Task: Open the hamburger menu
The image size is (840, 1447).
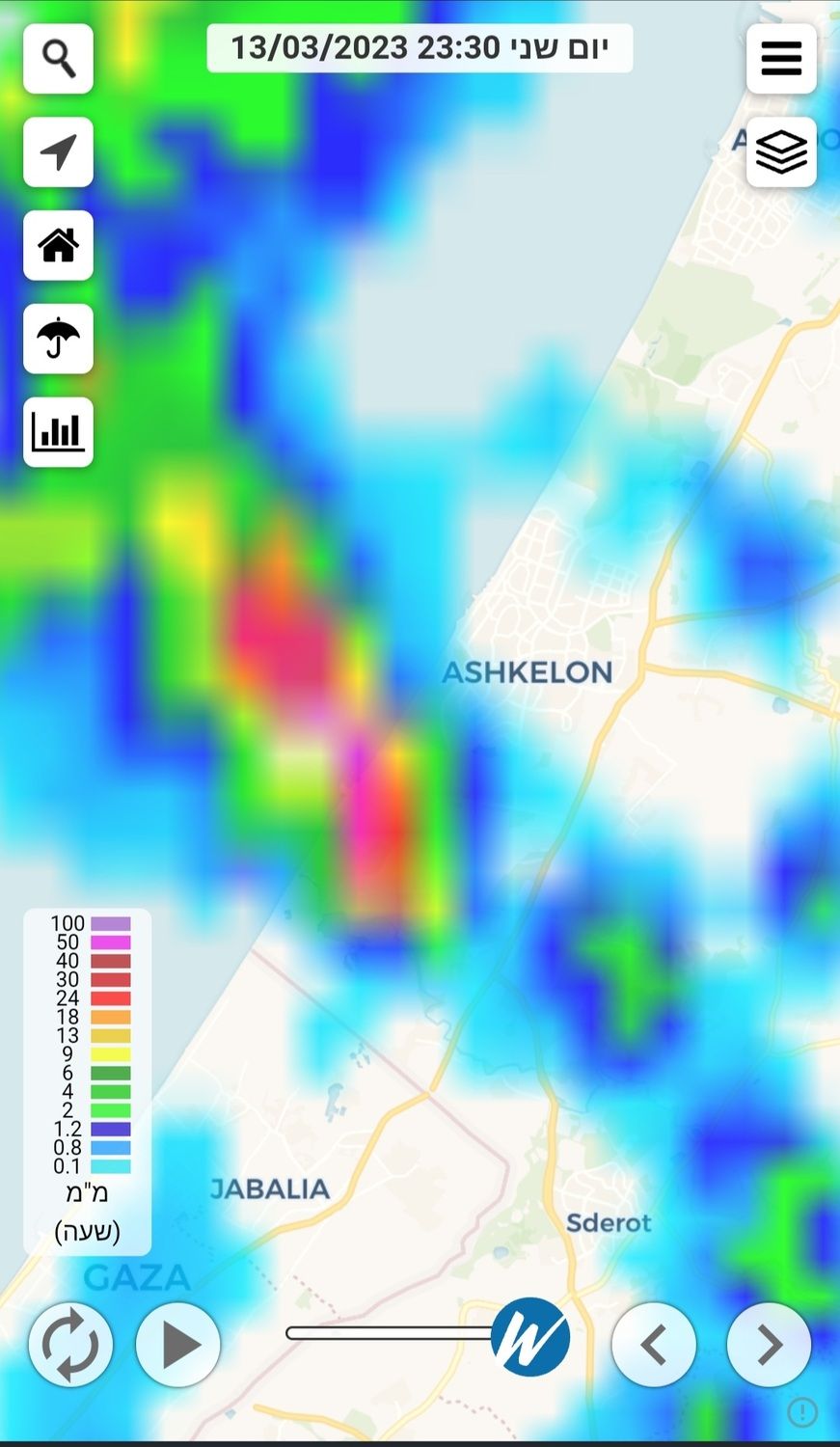Action: (x=781, y=59)
